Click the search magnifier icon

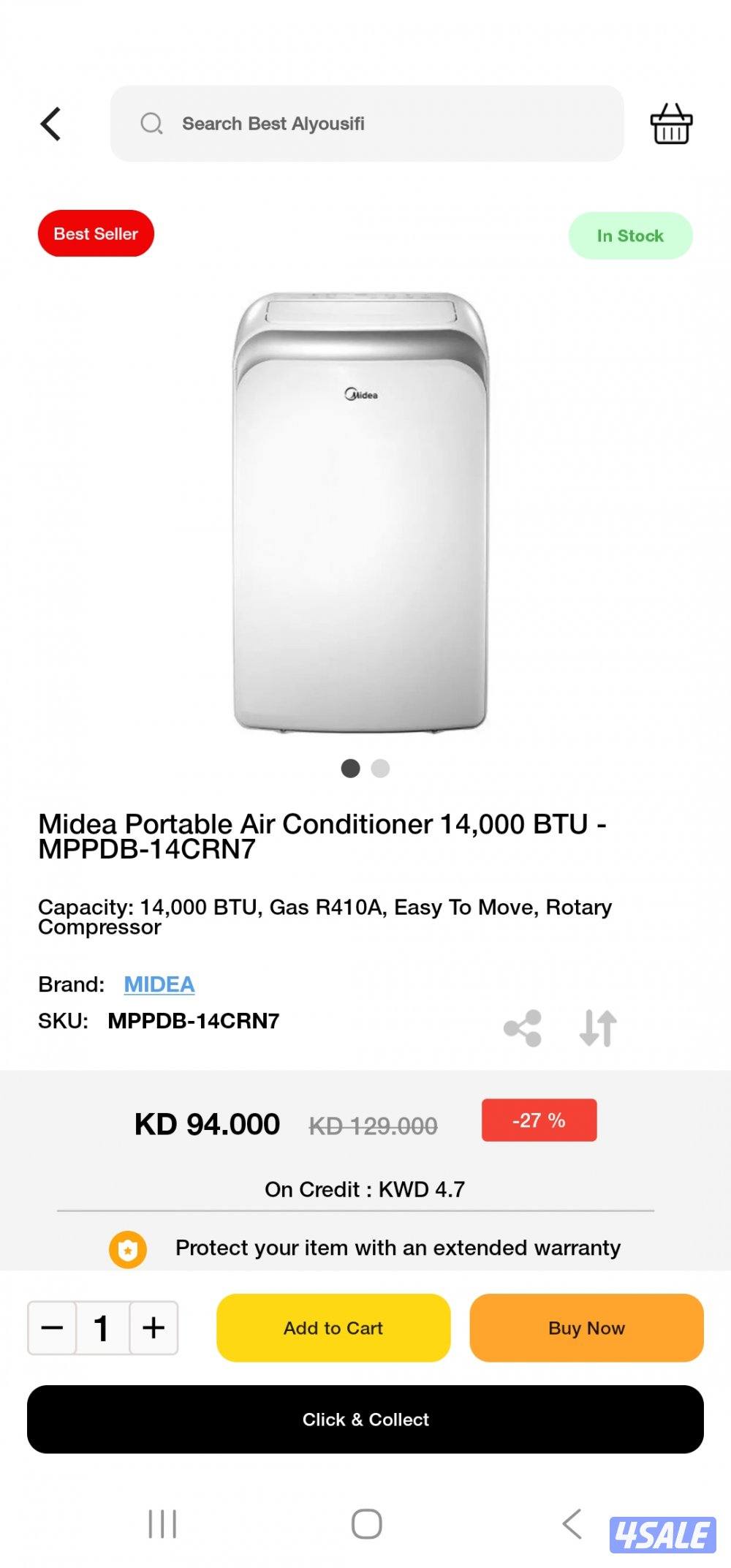click(151, 123)
